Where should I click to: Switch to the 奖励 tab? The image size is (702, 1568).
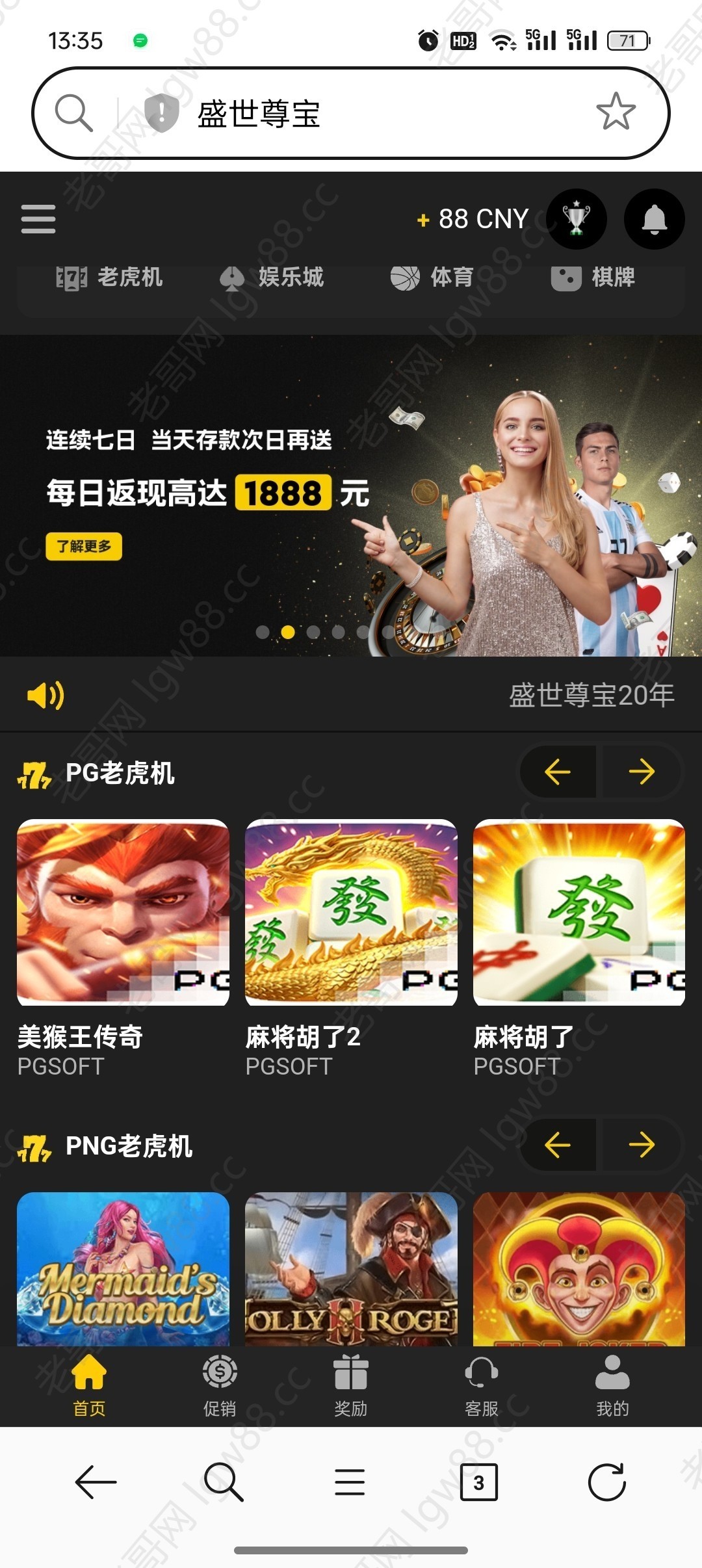pos(351,1386)
